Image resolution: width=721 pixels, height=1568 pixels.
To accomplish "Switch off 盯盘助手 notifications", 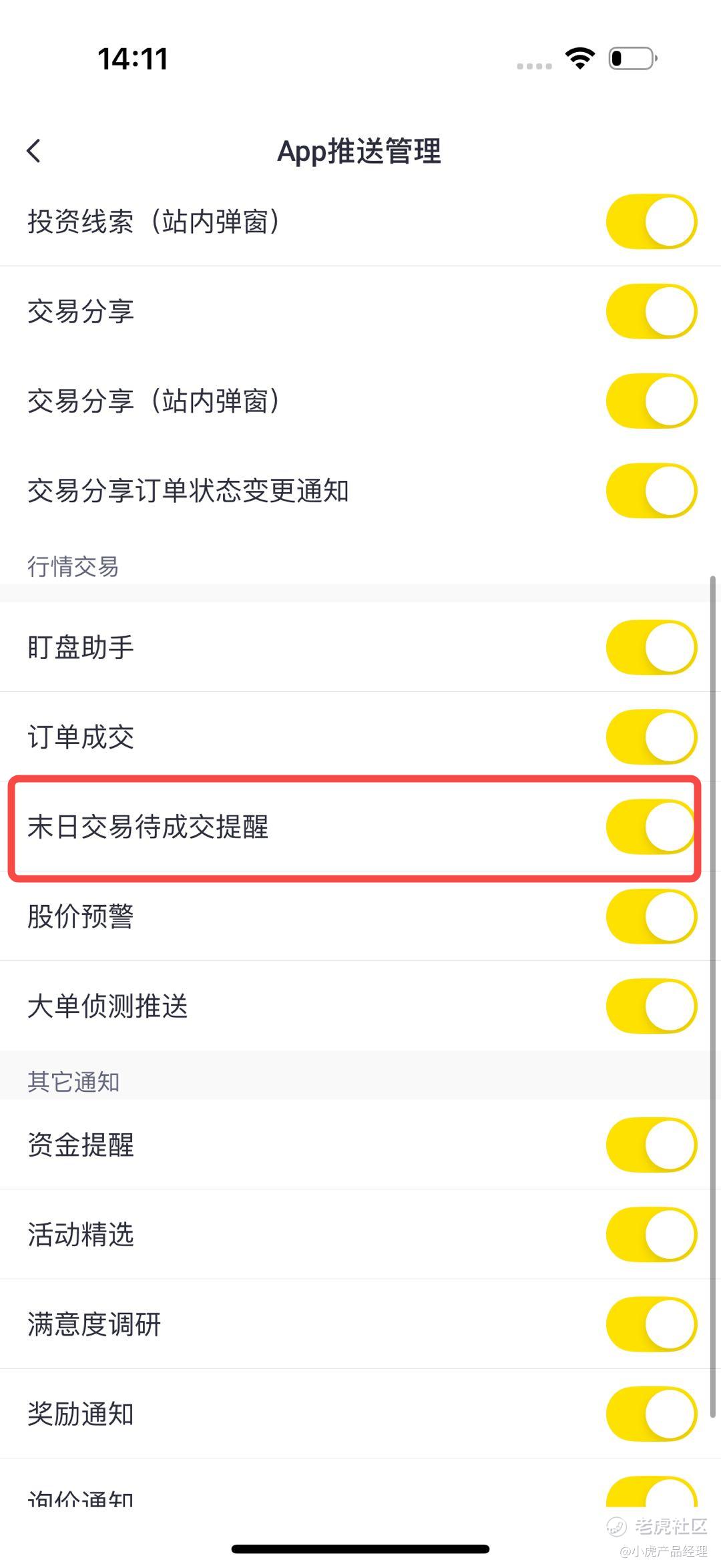I will pos(652,647).
